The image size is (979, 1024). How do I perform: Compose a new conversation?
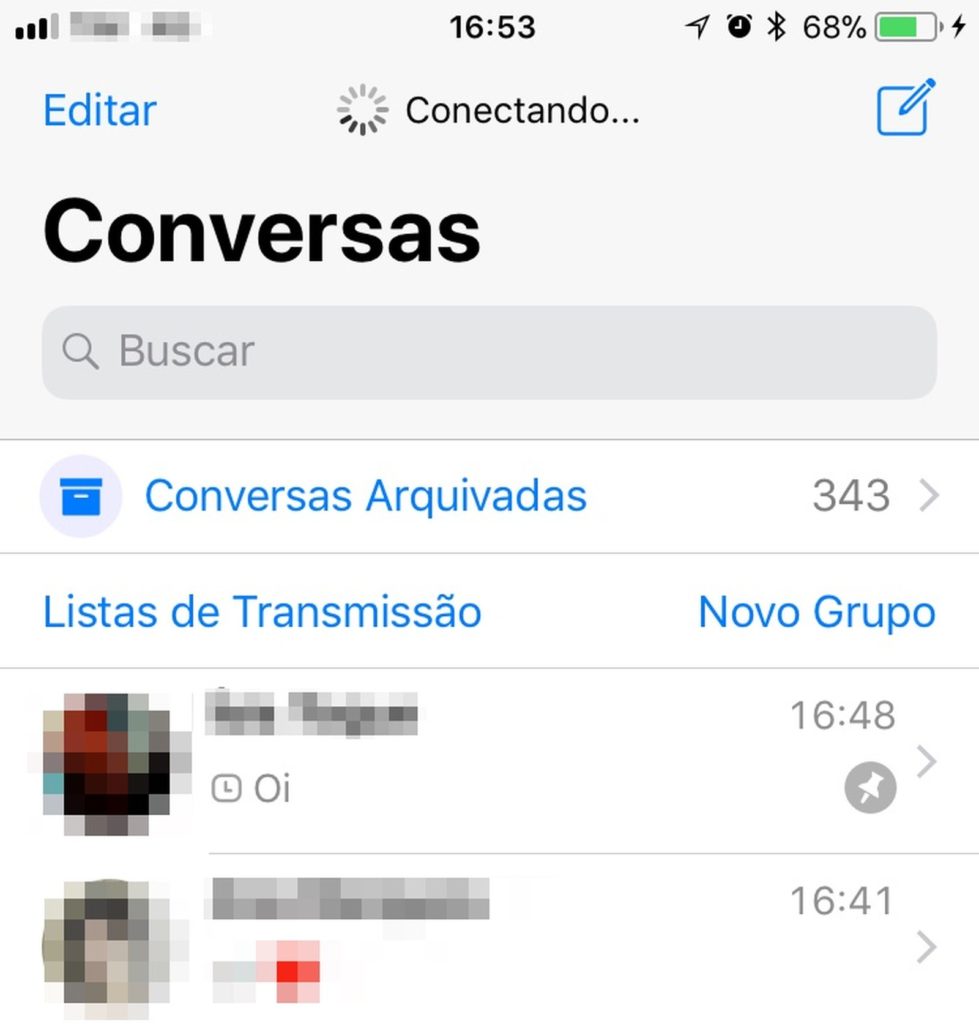(x=905, y=107)
